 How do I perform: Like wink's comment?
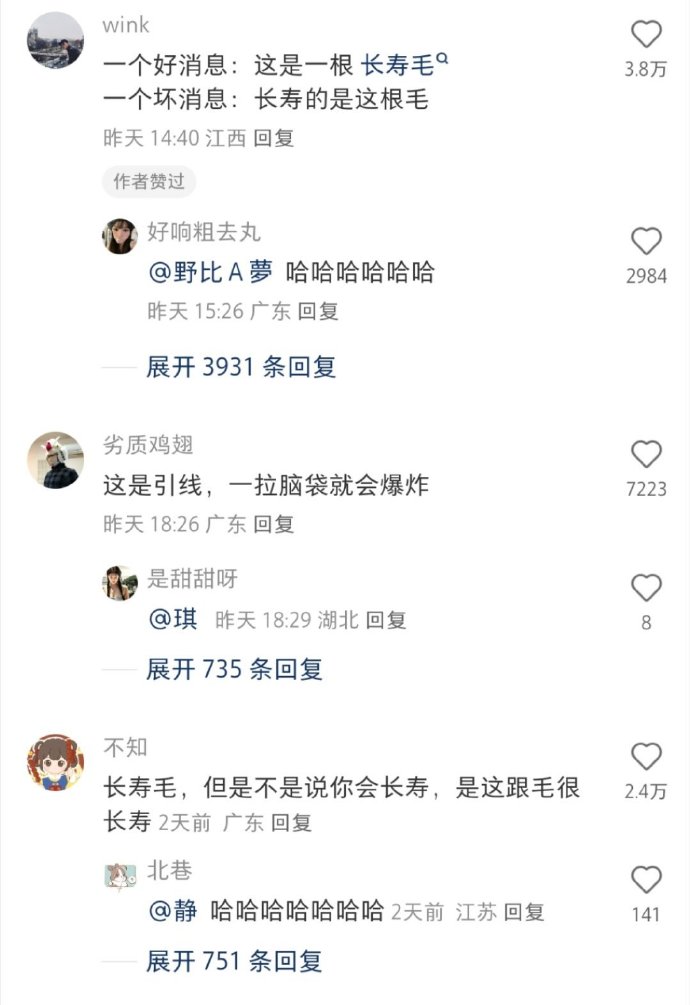[646, 35]
